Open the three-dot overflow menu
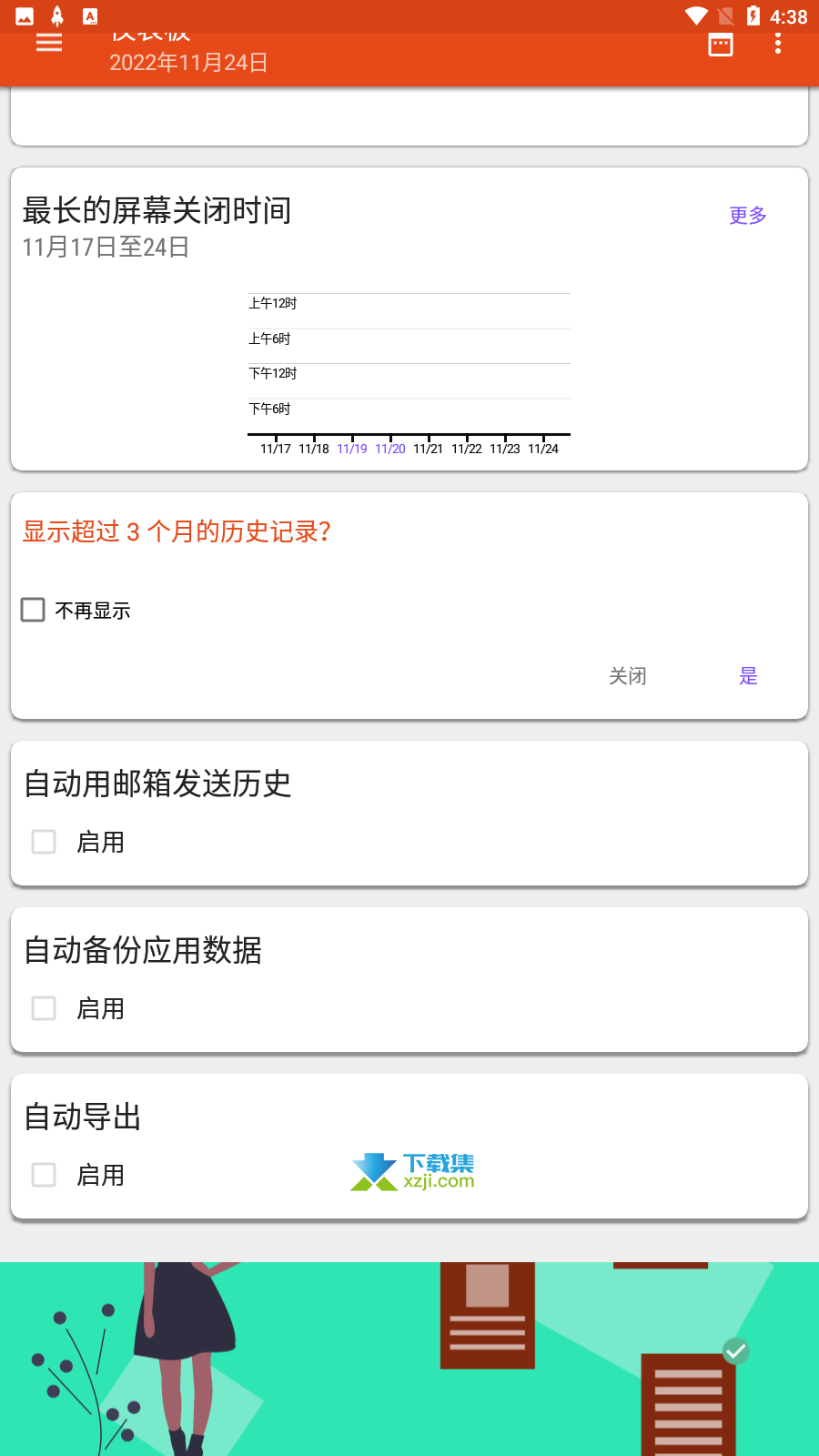 [778, 43]
